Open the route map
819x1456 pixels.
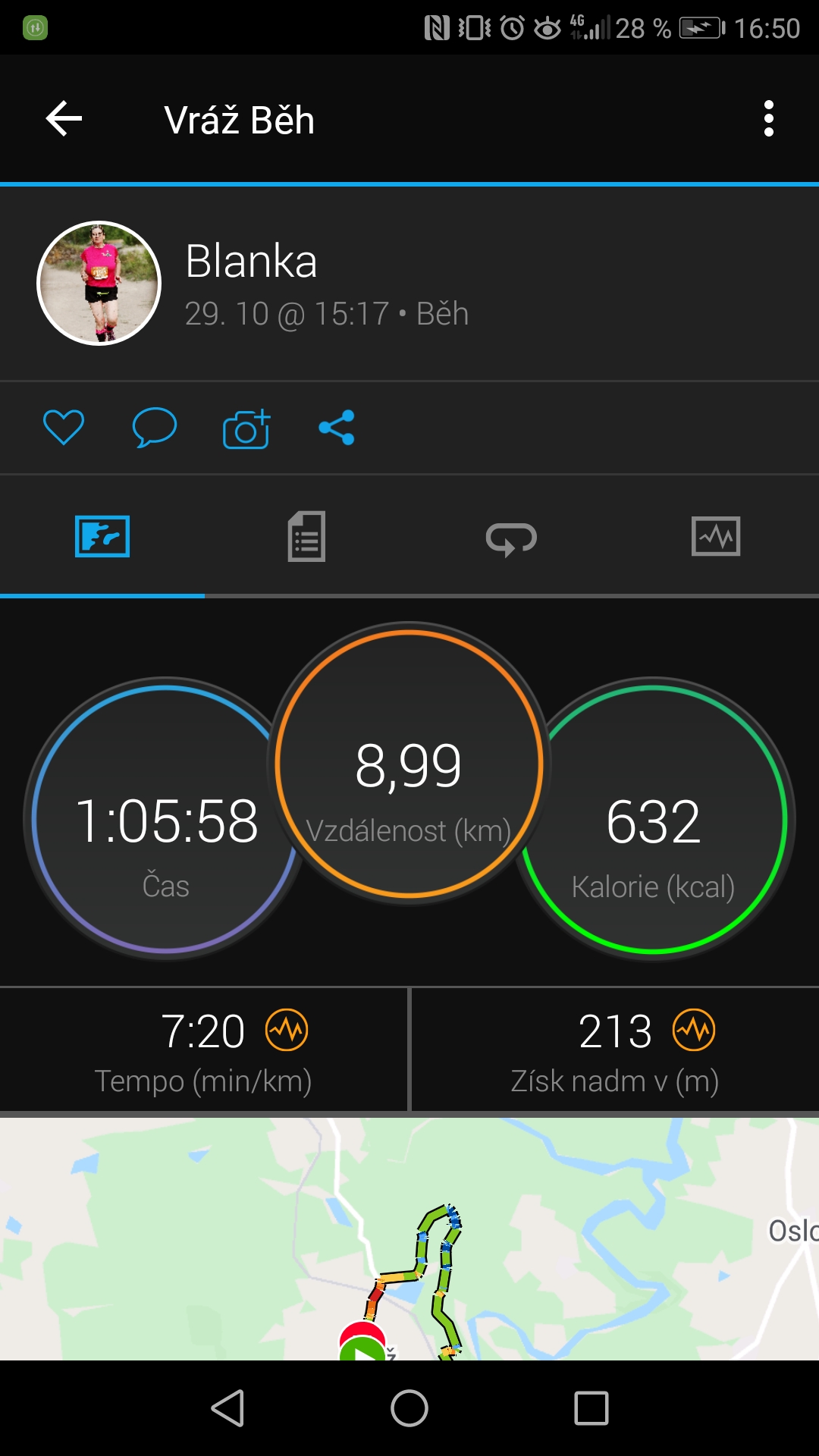[409, 1238]
